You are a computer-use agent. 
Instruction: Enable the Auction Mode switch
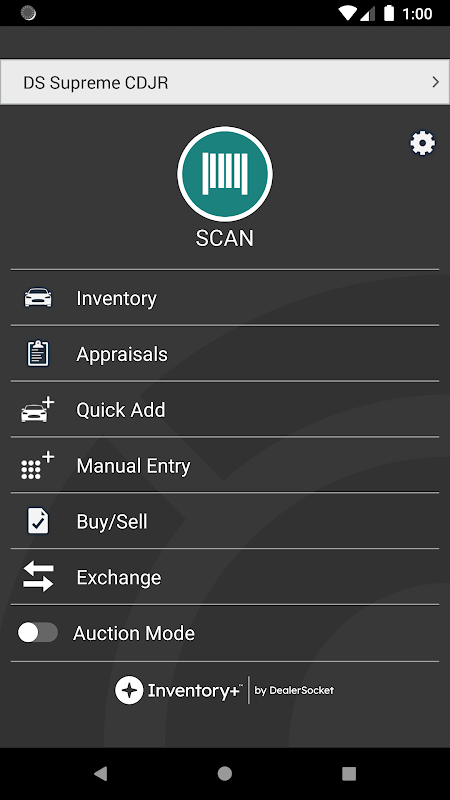point(38,633)
